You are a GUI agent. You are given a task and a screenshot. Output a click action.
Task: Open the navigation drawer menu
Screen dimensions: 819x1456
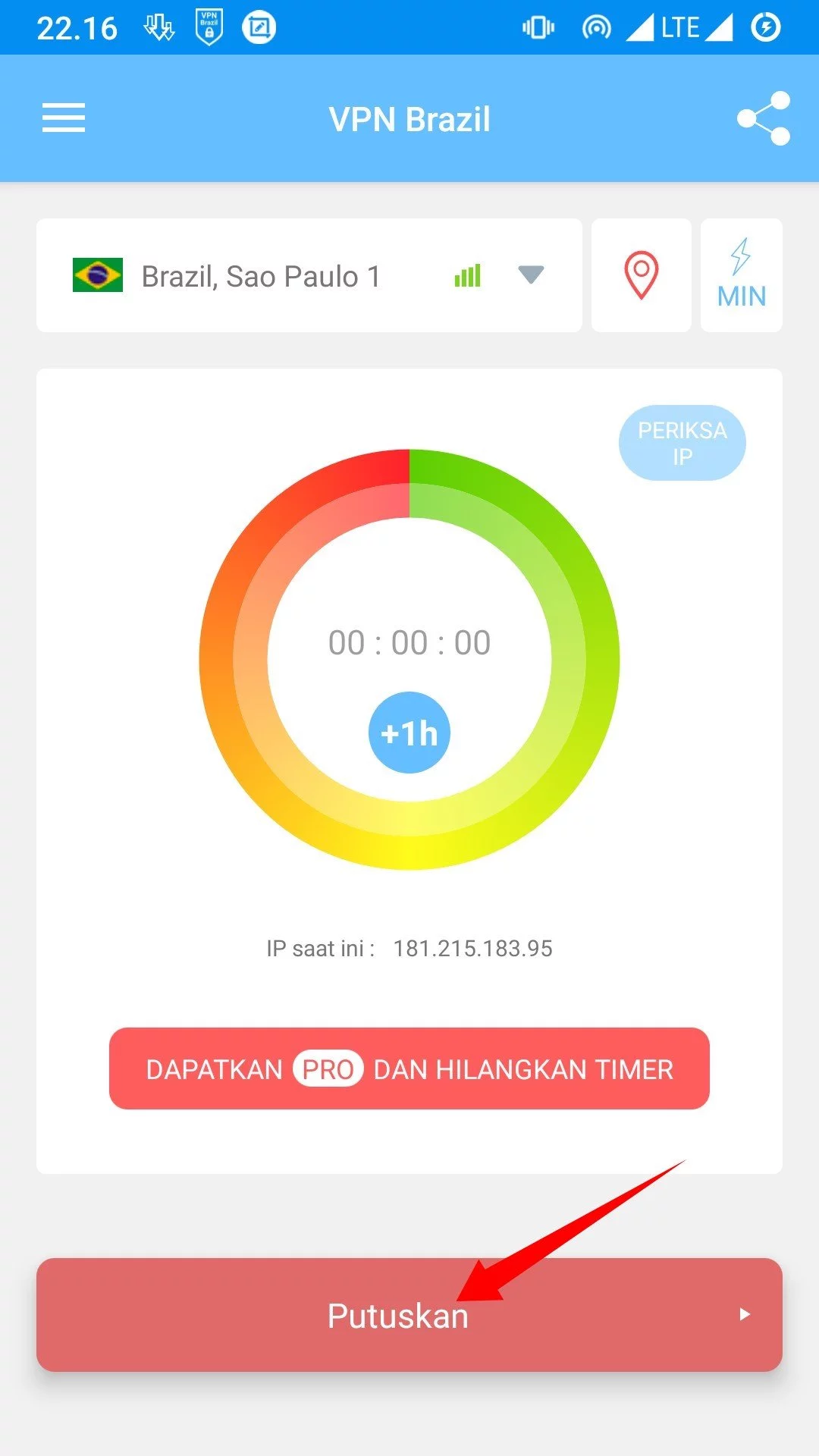point(63,118)
